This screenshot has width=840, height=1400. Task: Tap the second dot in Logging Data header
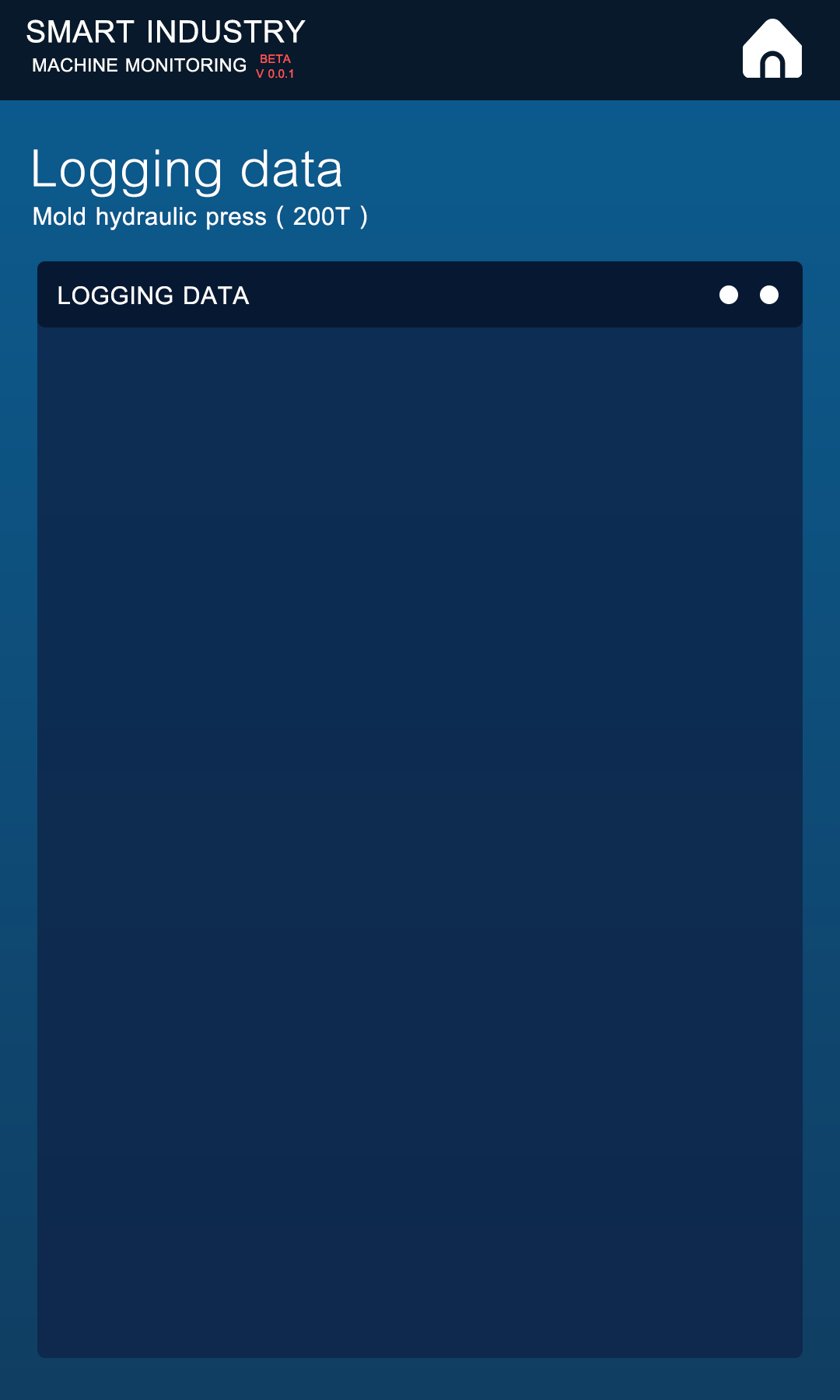[x=769, y=295]
